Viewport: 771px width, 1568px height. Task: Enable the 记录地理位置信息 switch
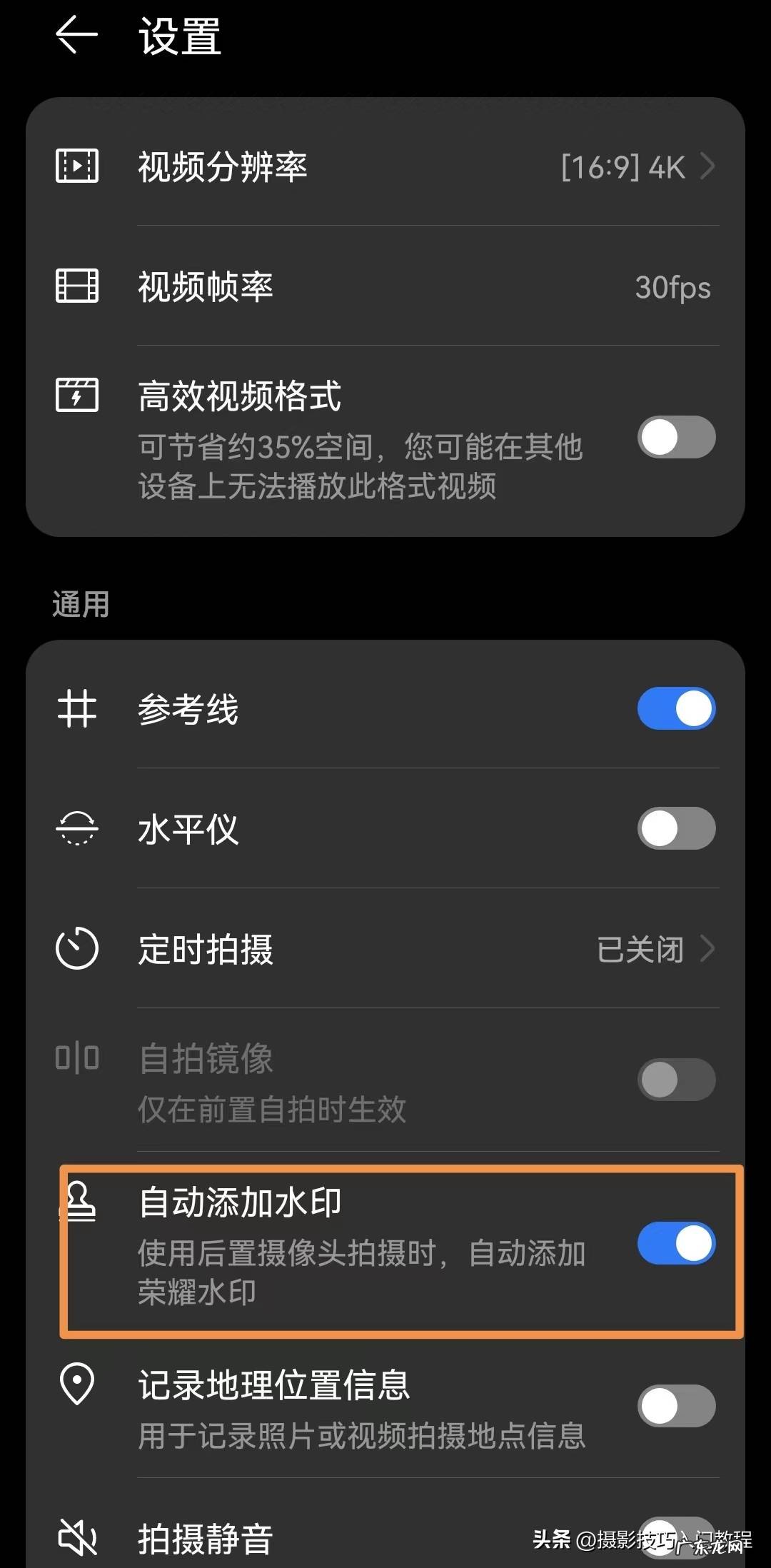[675, 1404]
